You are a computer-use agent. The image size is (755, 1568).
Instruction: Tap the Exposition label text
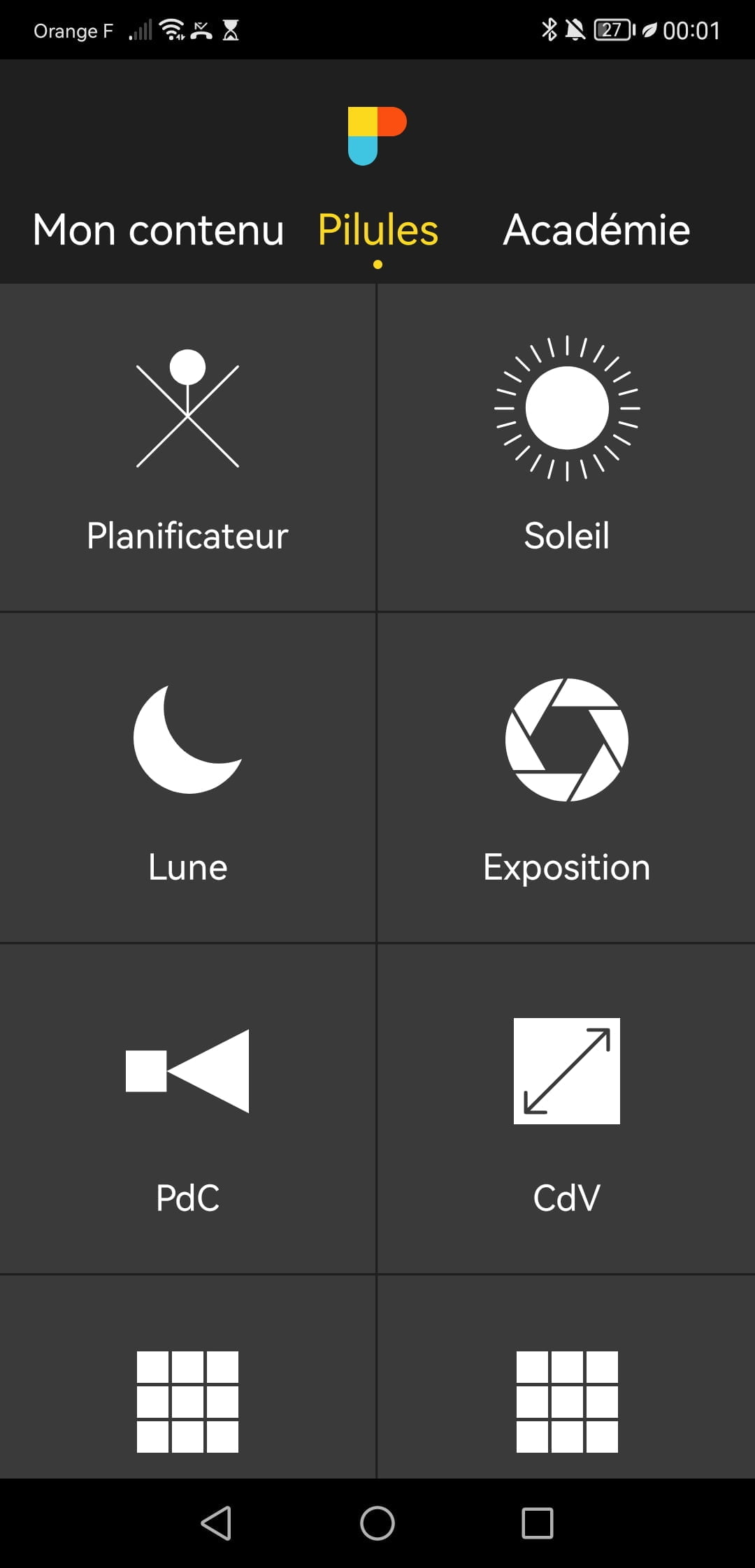click(x=566, y=866)
